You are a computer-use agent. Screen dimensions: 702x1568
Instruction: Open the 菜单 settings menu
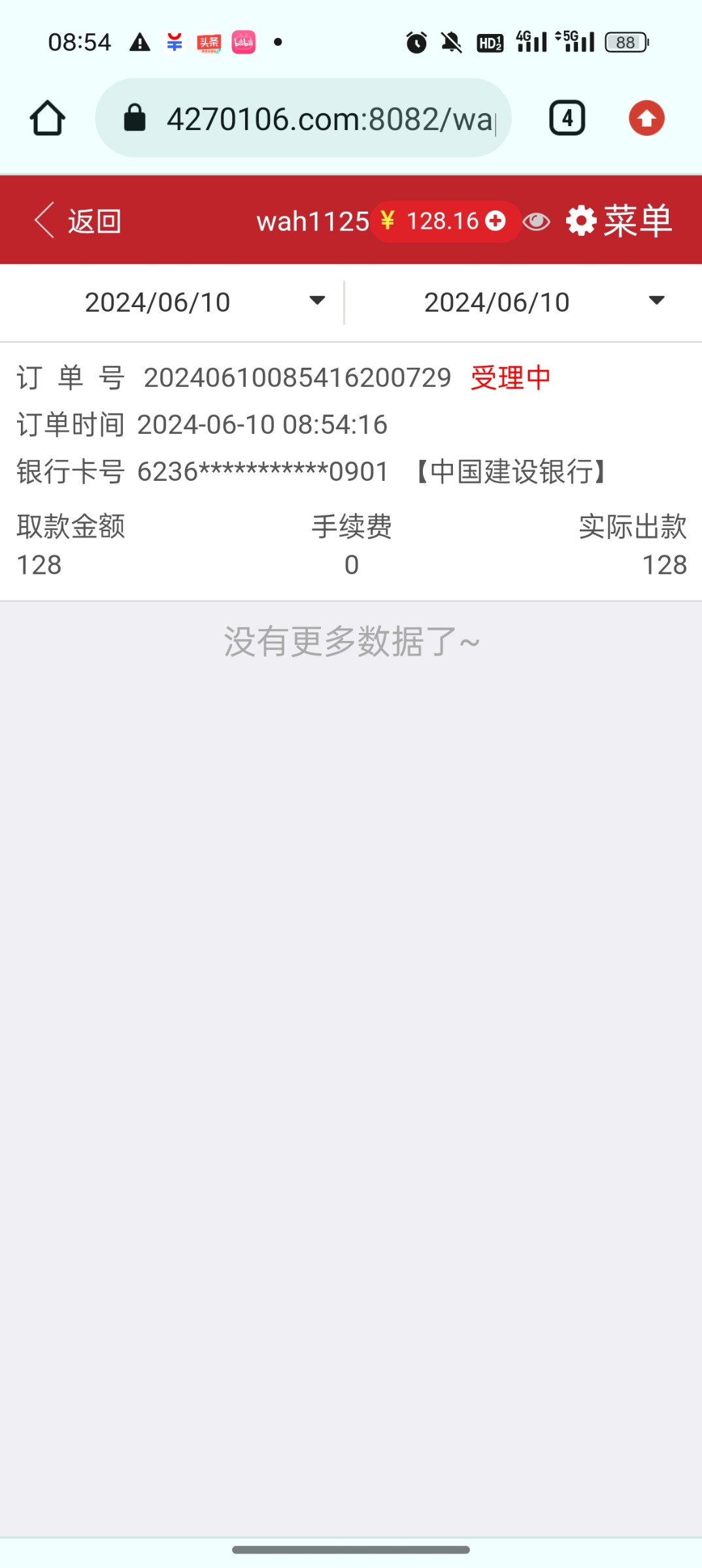(x=619, y=221)
